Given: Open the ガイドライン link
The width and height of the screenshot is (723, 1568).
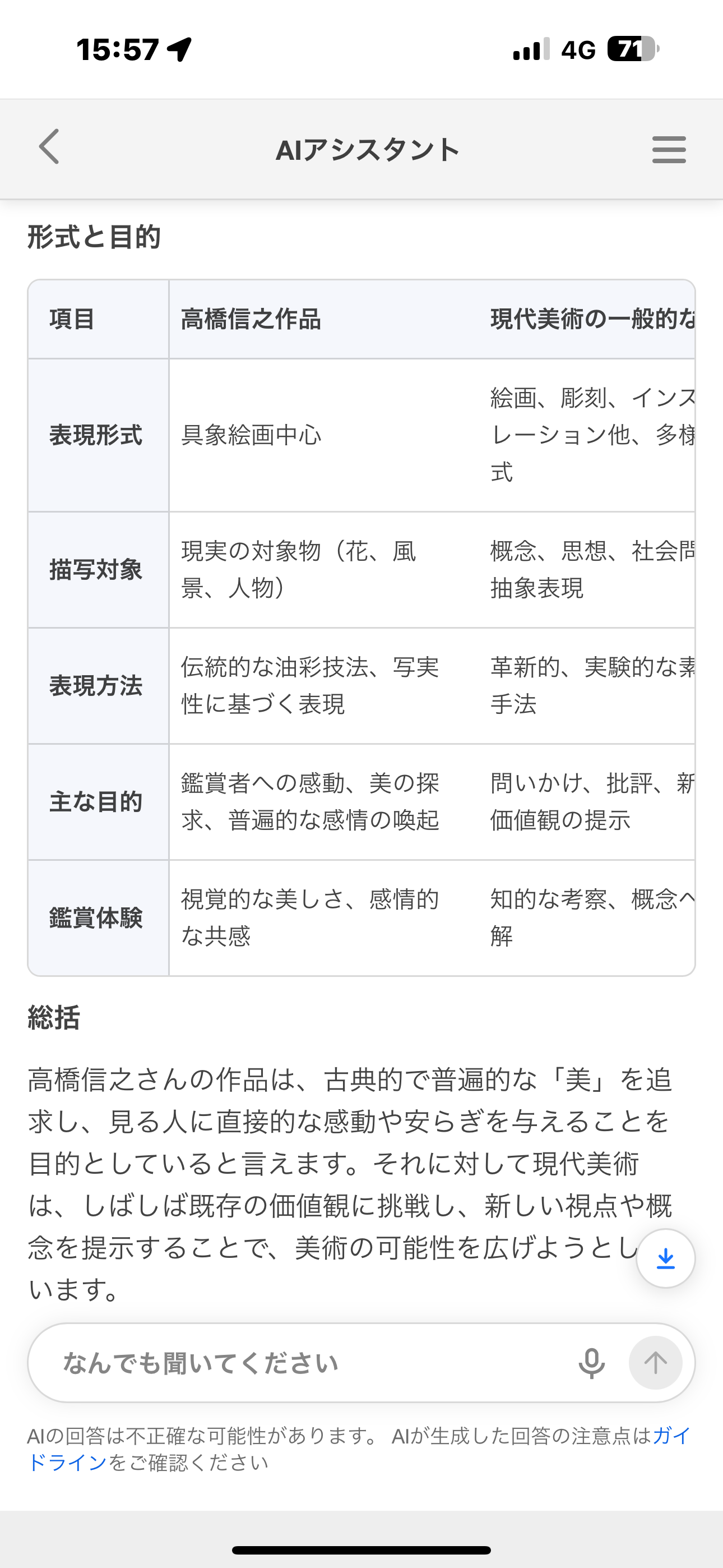Looking at the screenshot, I should [x=67, y=1462].
